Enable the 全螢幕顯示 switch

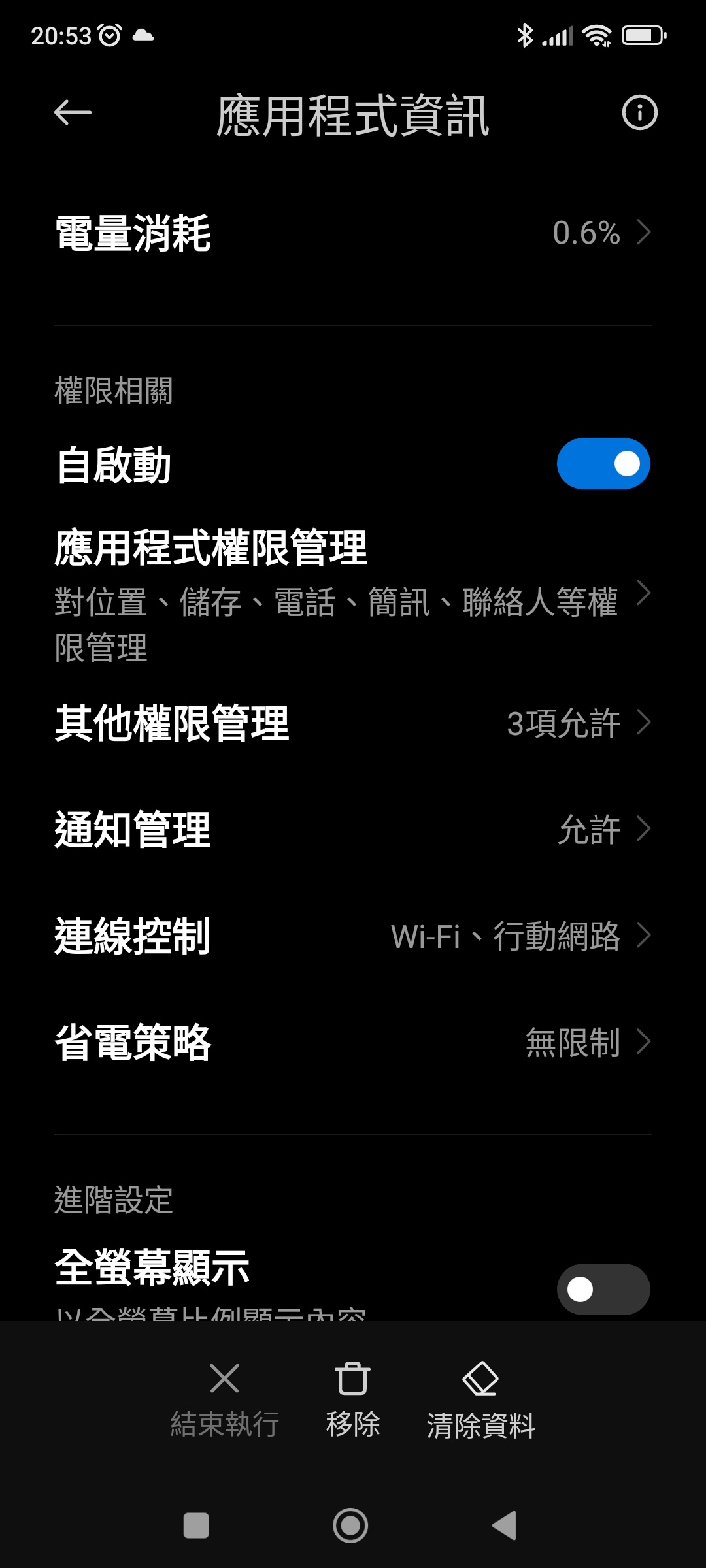[x=603, y=1289]
